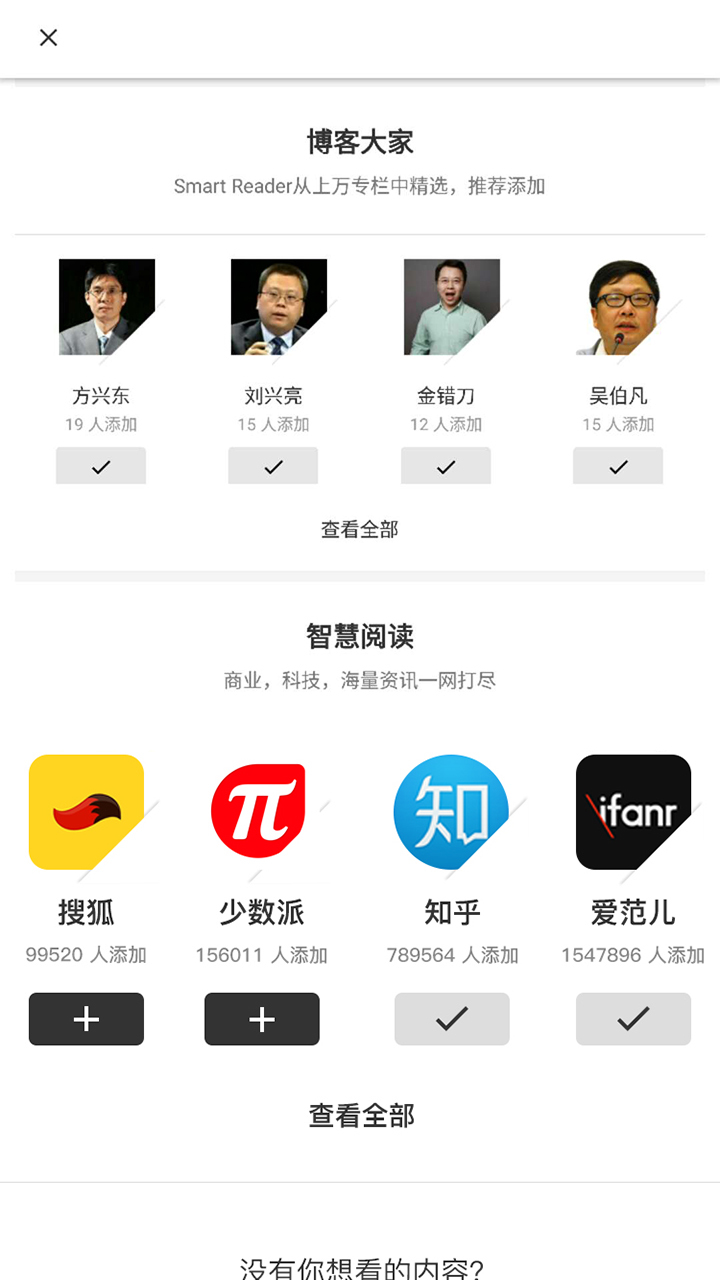View all sources under 智慧阅读
This screenshot has width=720, height=1280.
point(361,1115)
